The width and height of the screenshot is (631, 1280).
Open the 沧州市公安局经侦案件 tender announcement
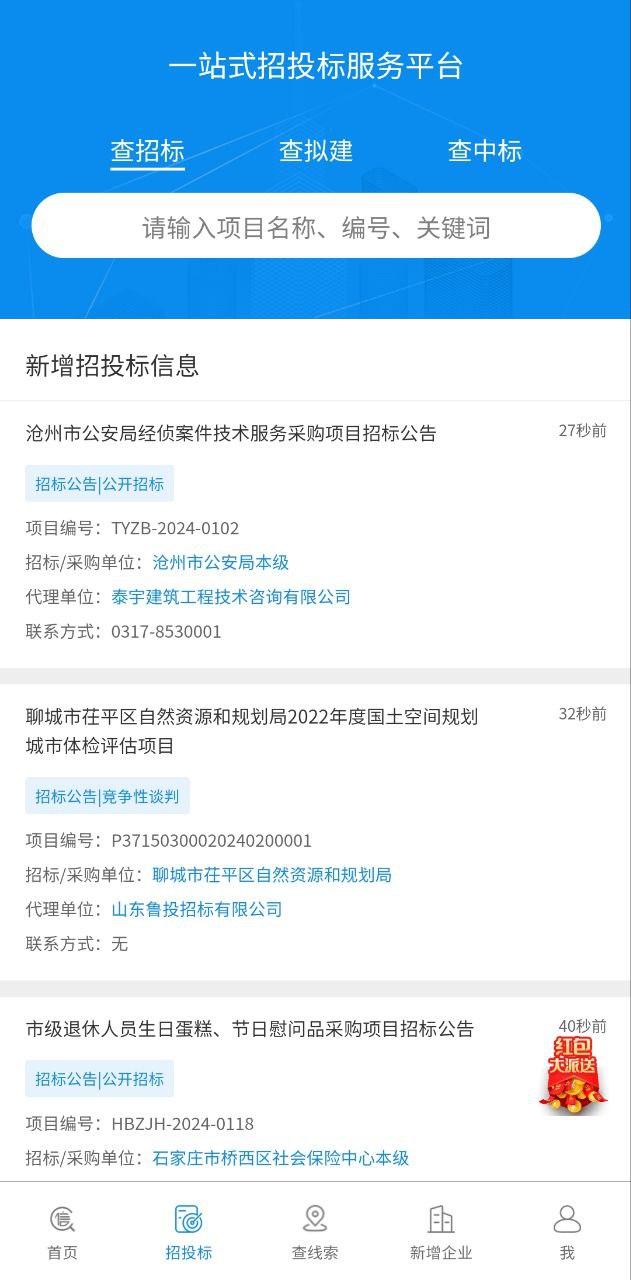coord(231,434)
